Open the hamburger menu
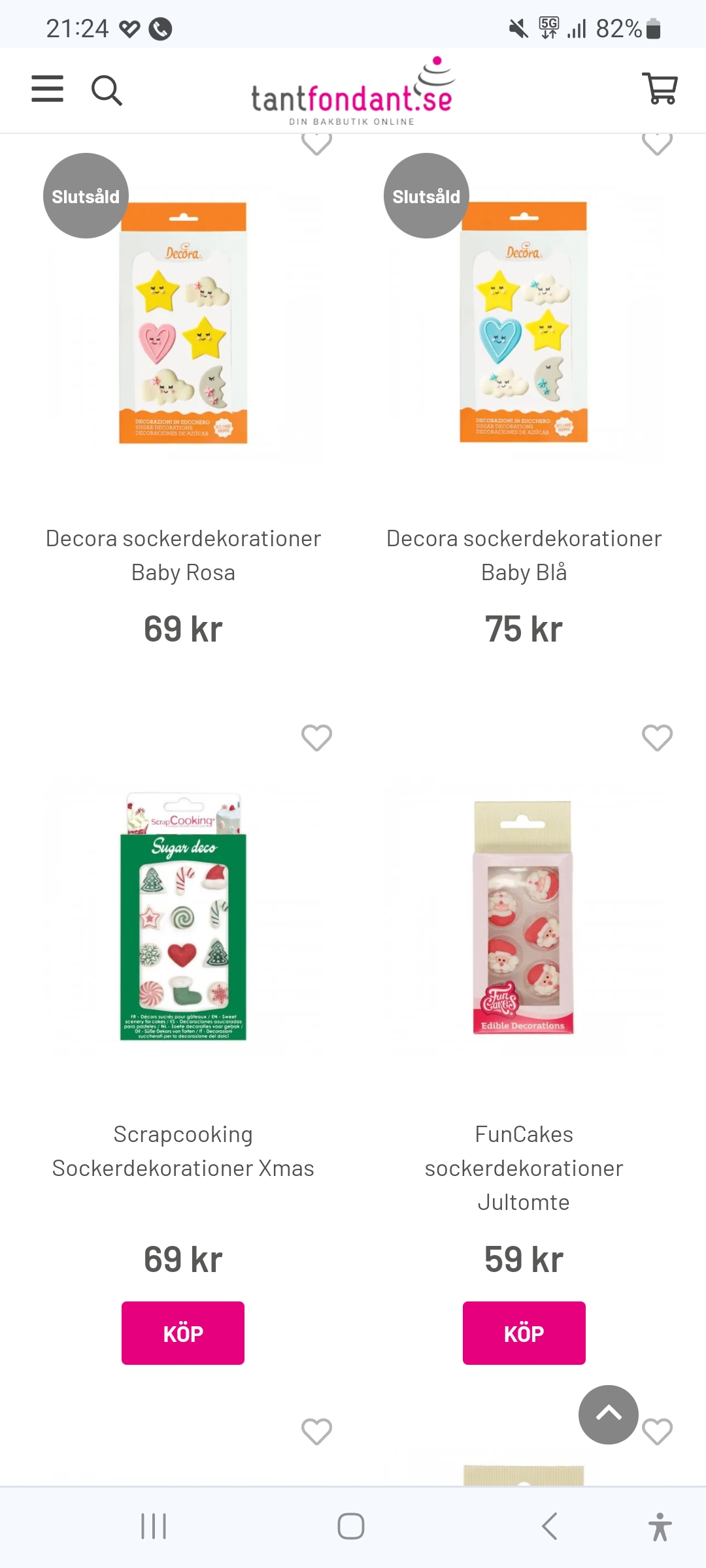Image resolution: width=706 pixels, height=1568 pixels. tap(48, 89)
